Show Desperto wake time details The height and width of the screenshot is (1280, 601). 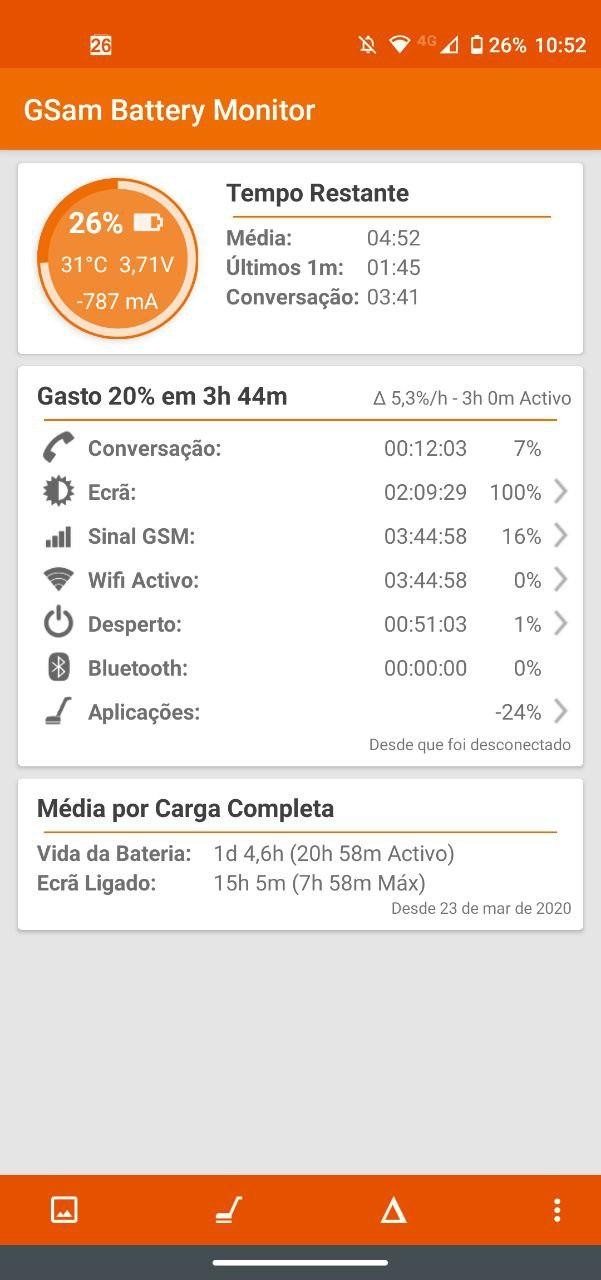click(300, 624)
